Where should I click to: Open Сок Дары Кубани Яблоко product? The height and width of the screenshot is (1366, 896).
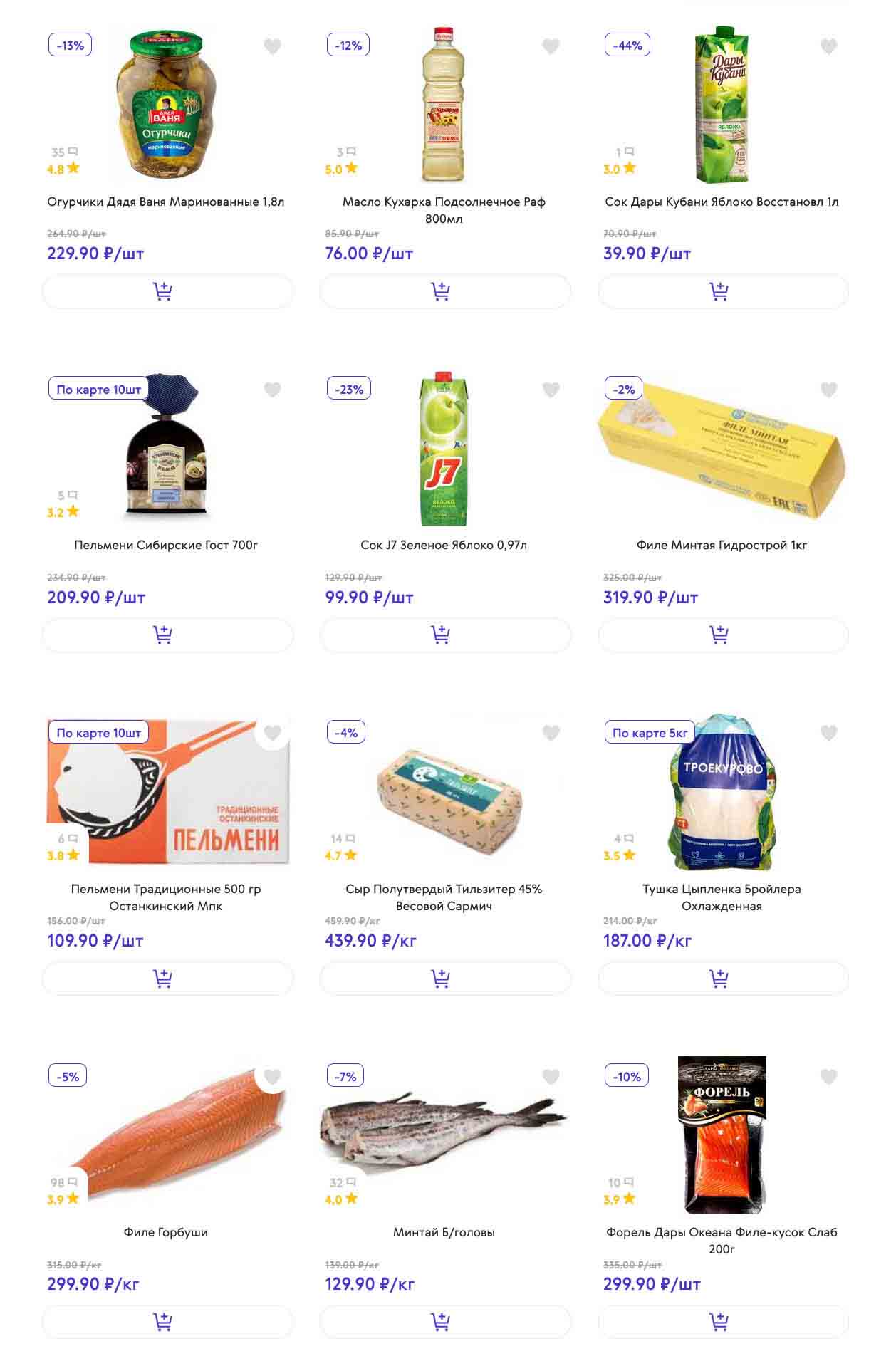click(x=722, y=202)
